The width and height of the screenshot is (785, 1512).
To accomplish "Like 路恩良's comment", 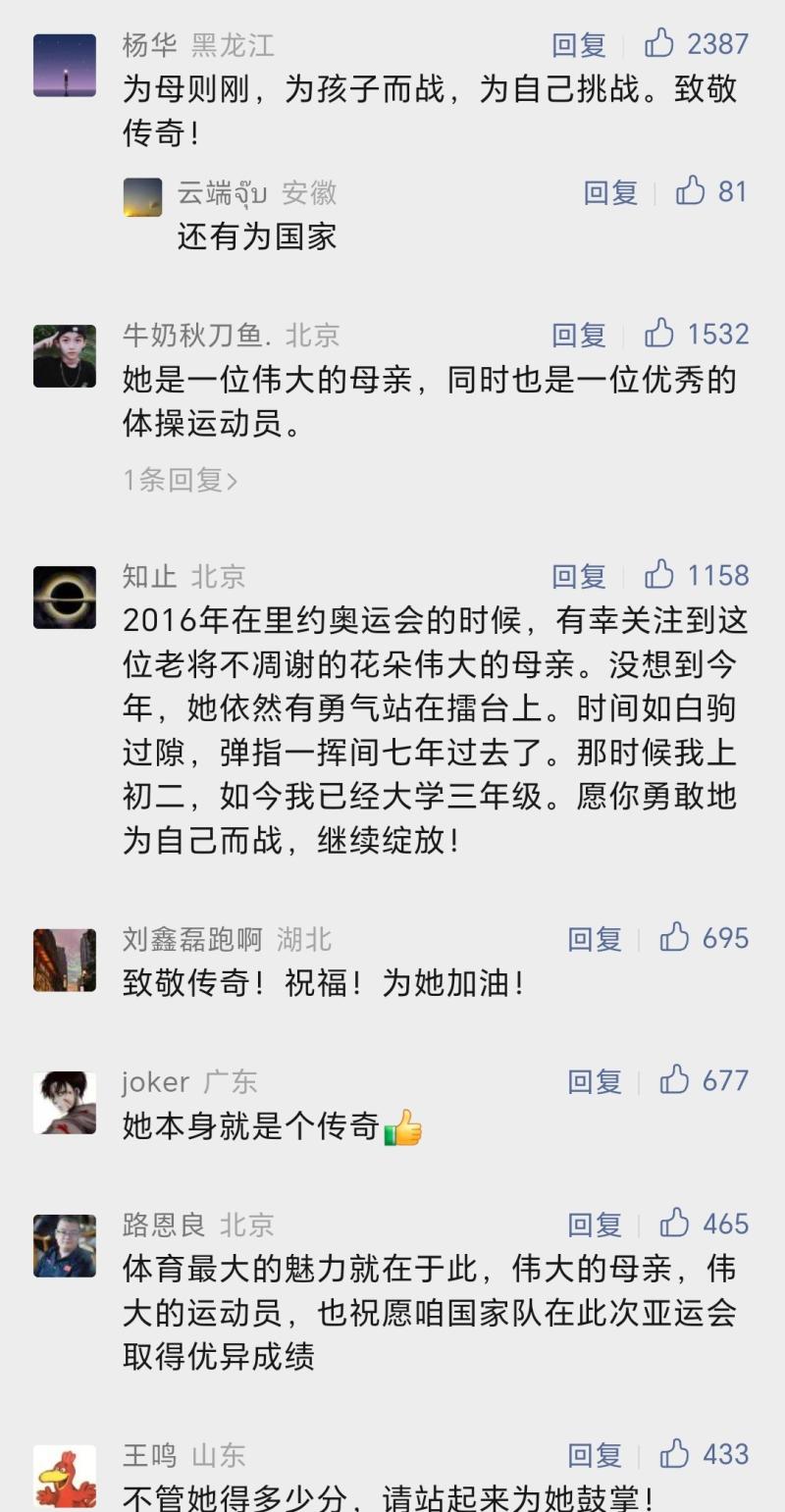I will tap(675, 1224).
